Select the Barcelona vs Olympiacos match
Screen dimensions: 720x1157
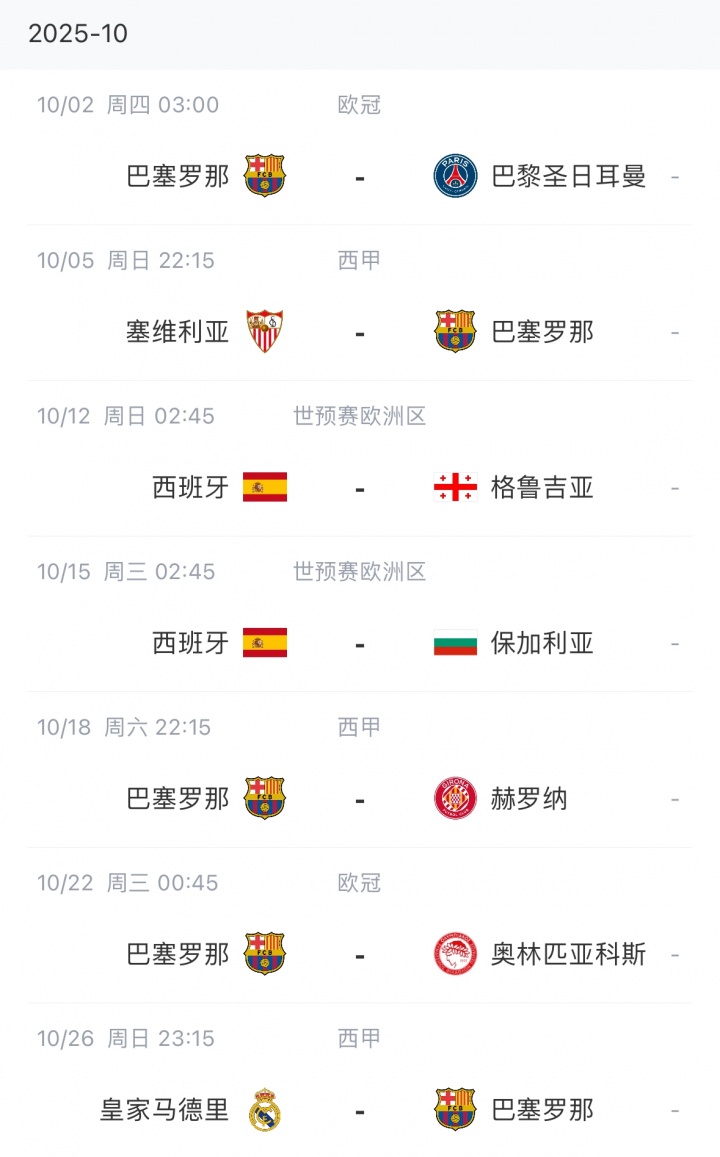[x=360, y=954]
